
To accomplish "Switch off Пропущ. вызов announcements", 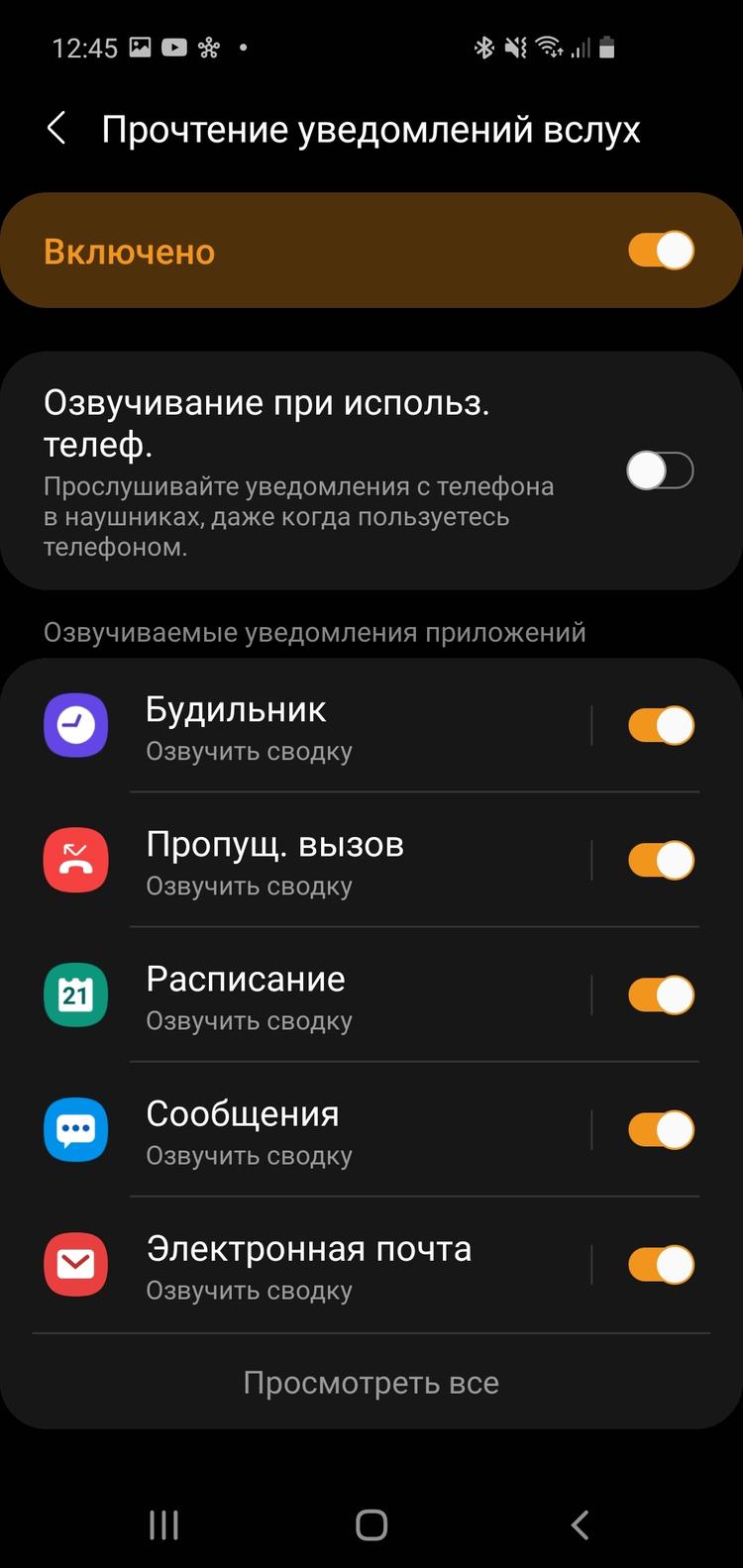I will [x=661, y=860].
